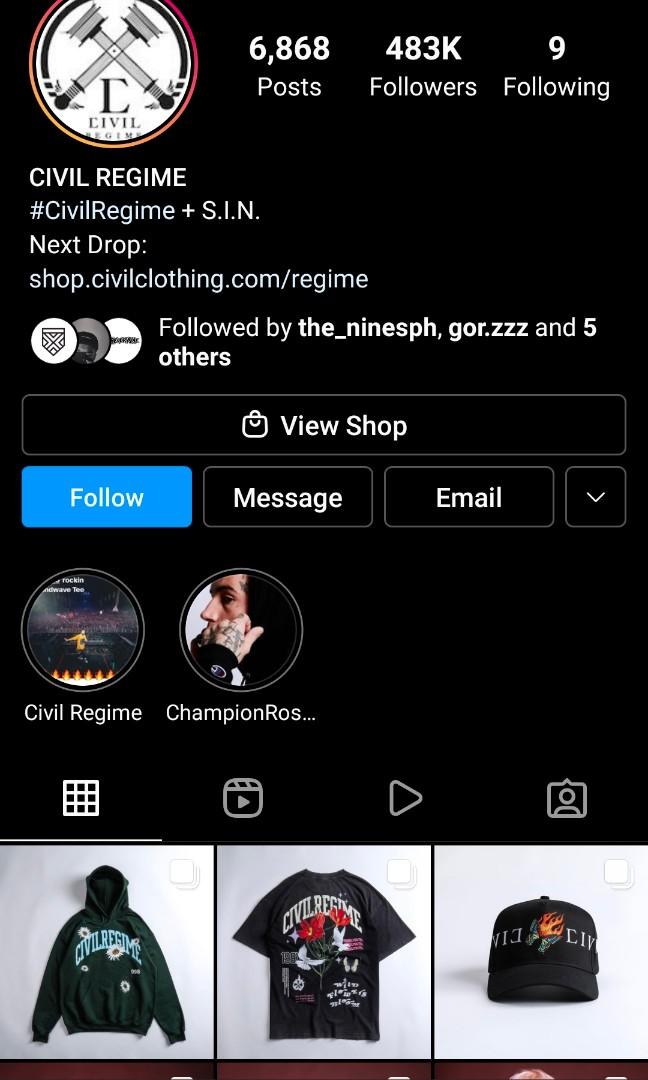Image resolution: width=648 pixels, height=1080 pixels.
Task: Open the green hoodie post
Action: click(x=106, y=952)
